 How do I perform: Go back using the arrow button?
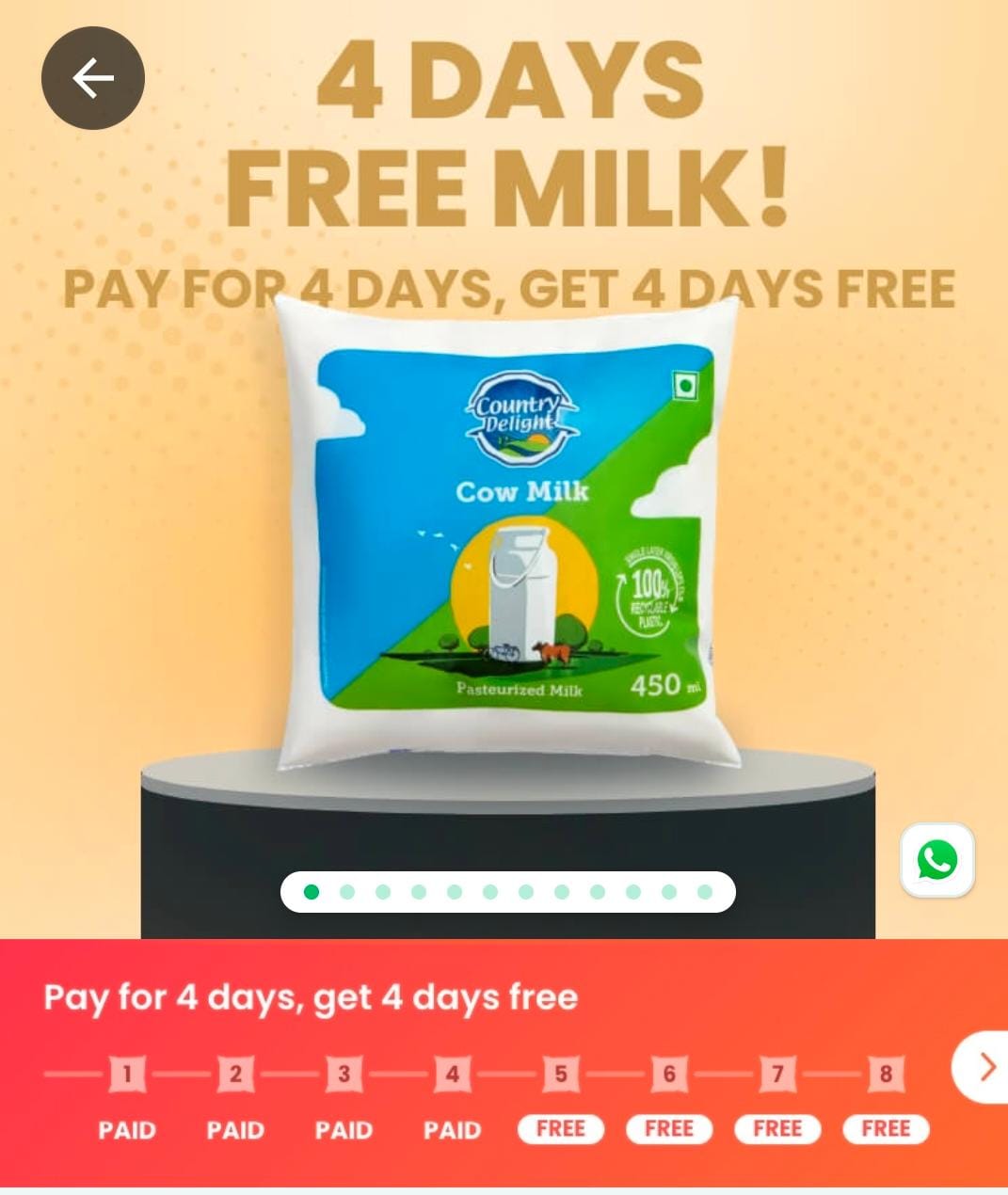(x=92, y=78)
